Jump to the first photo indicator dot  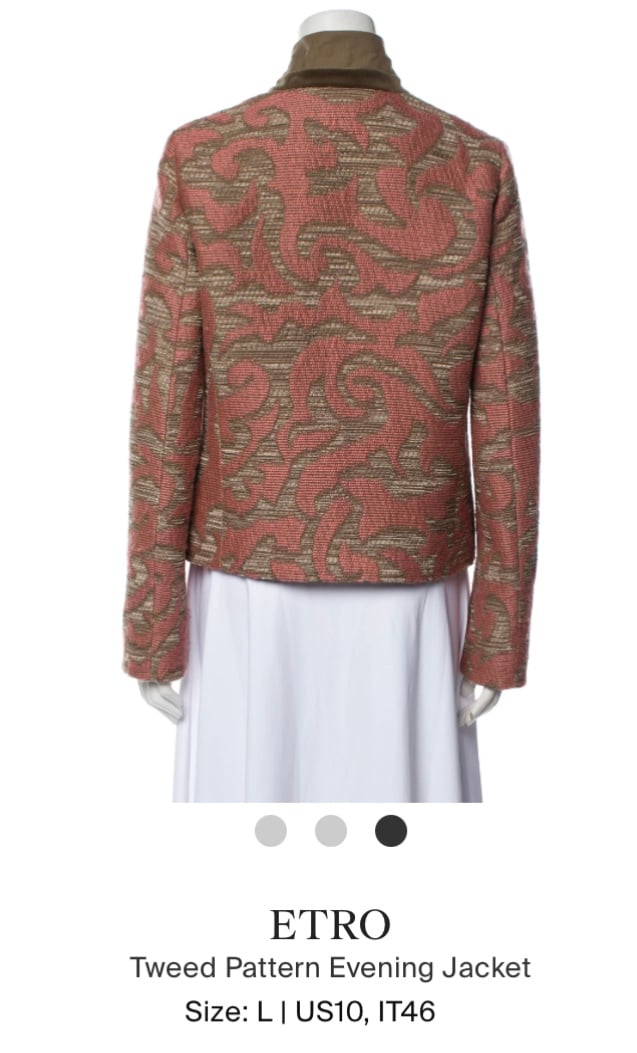tap(271, 831)
